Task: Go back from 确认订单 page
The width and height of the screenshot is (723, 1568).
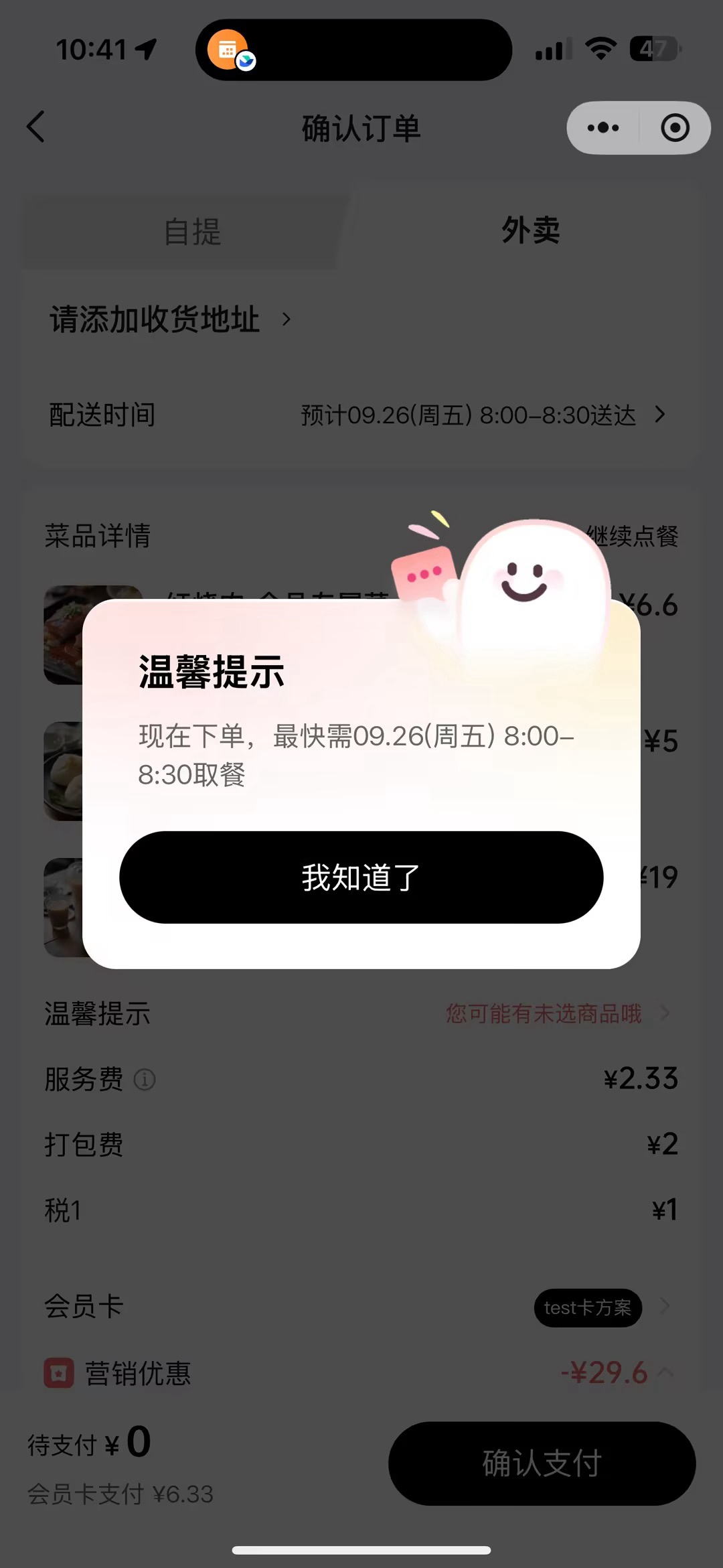Action: (36, 127)
